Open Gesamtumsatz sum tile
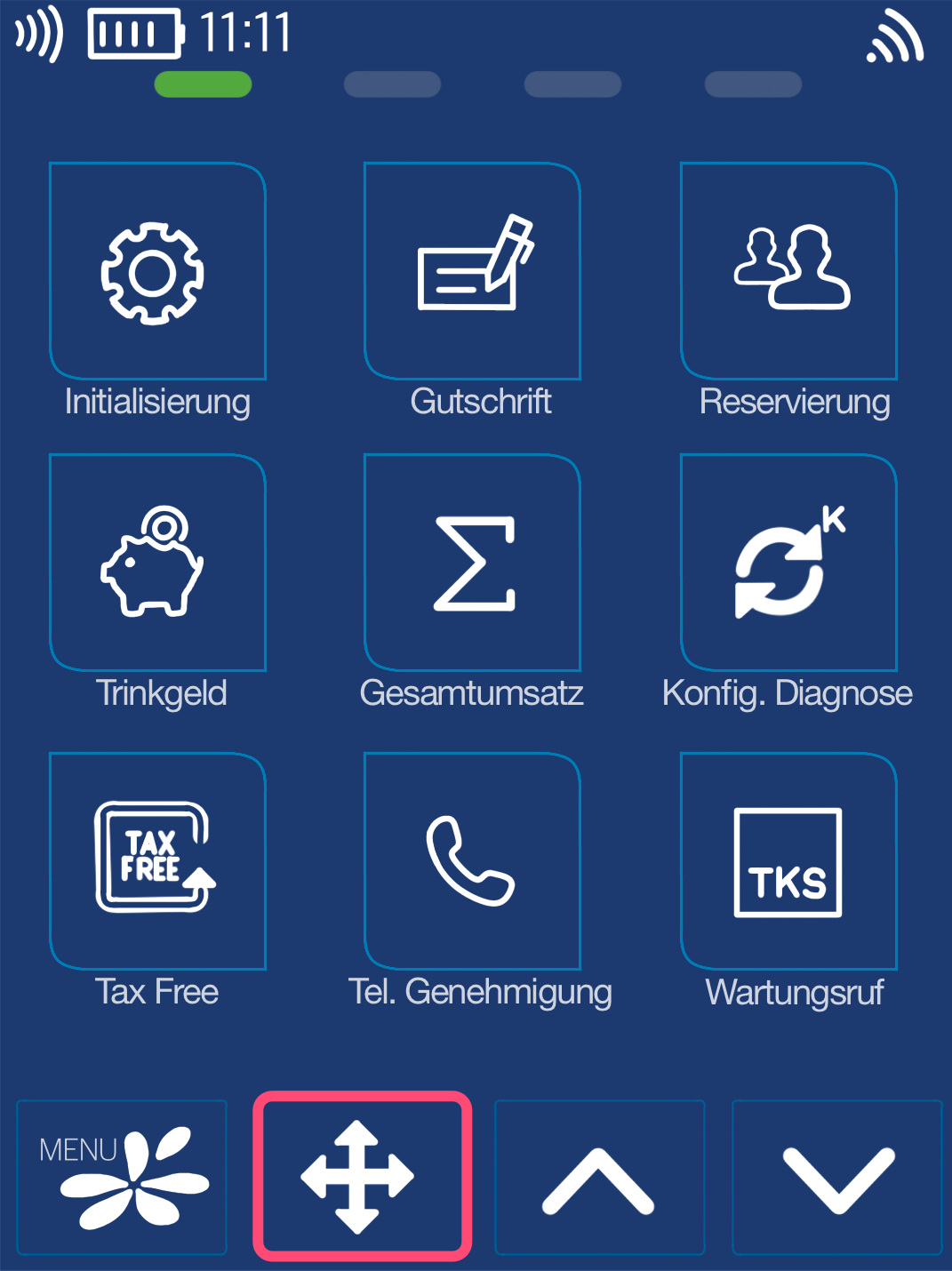This screenshot has height=1271, width=952. [x=472, y=563]
